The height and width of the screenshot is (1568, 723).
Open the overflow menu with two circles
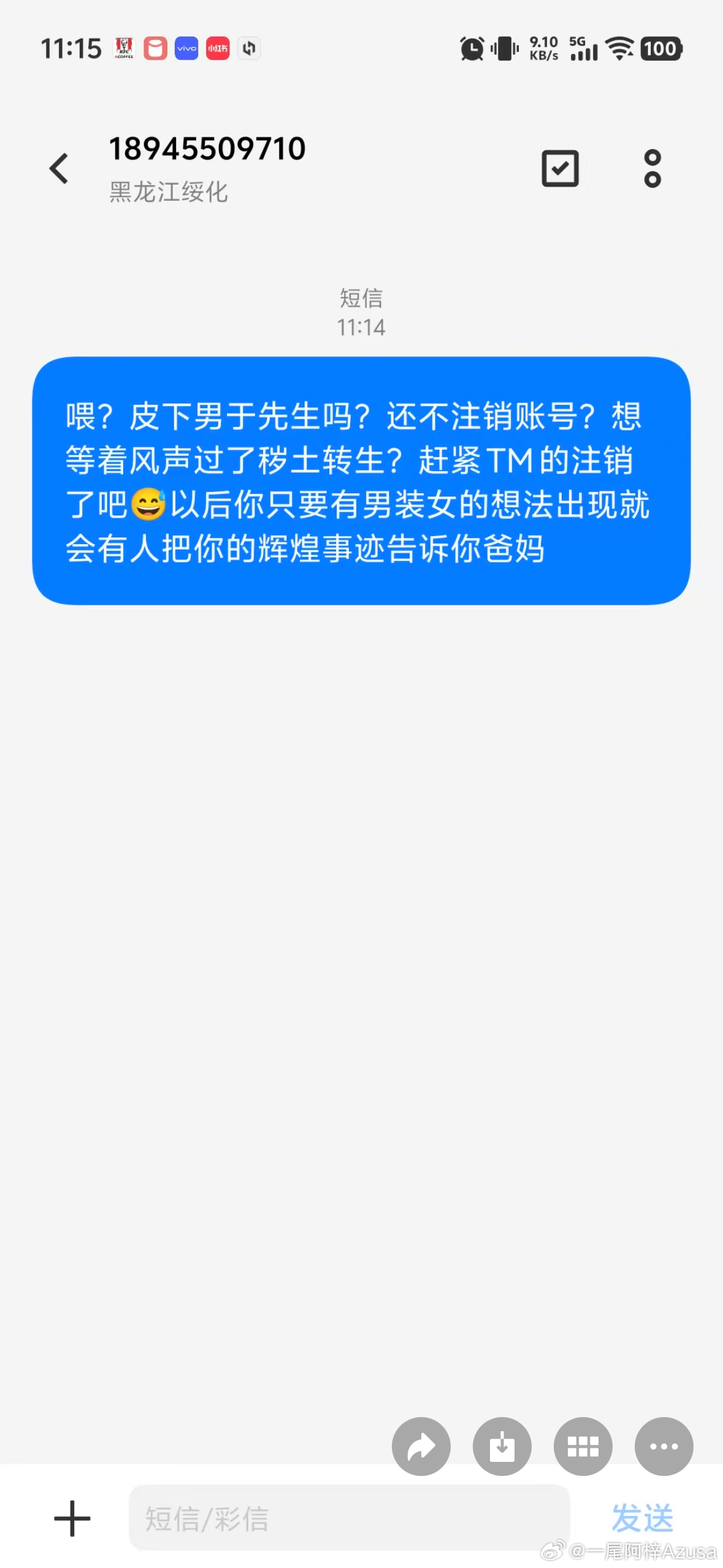click(652, 168)
